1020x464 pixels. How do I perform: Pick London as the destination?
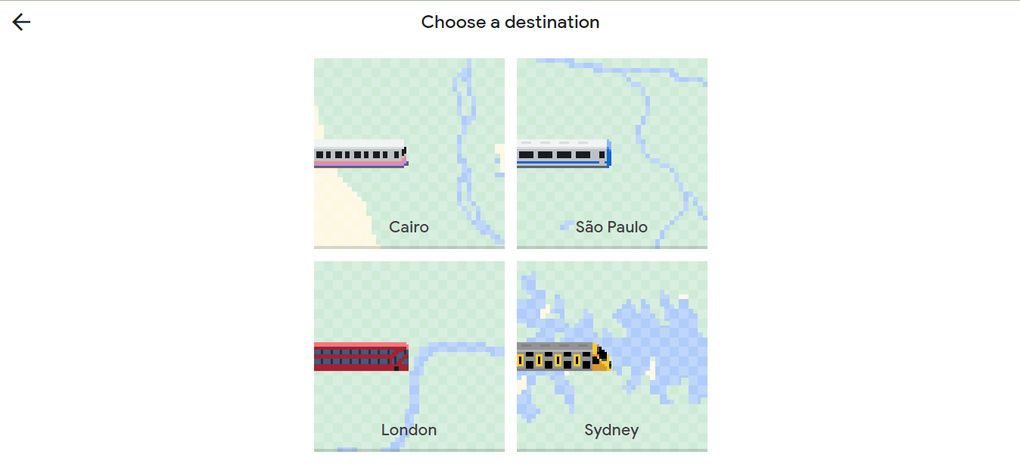click(x=409, y=356)
